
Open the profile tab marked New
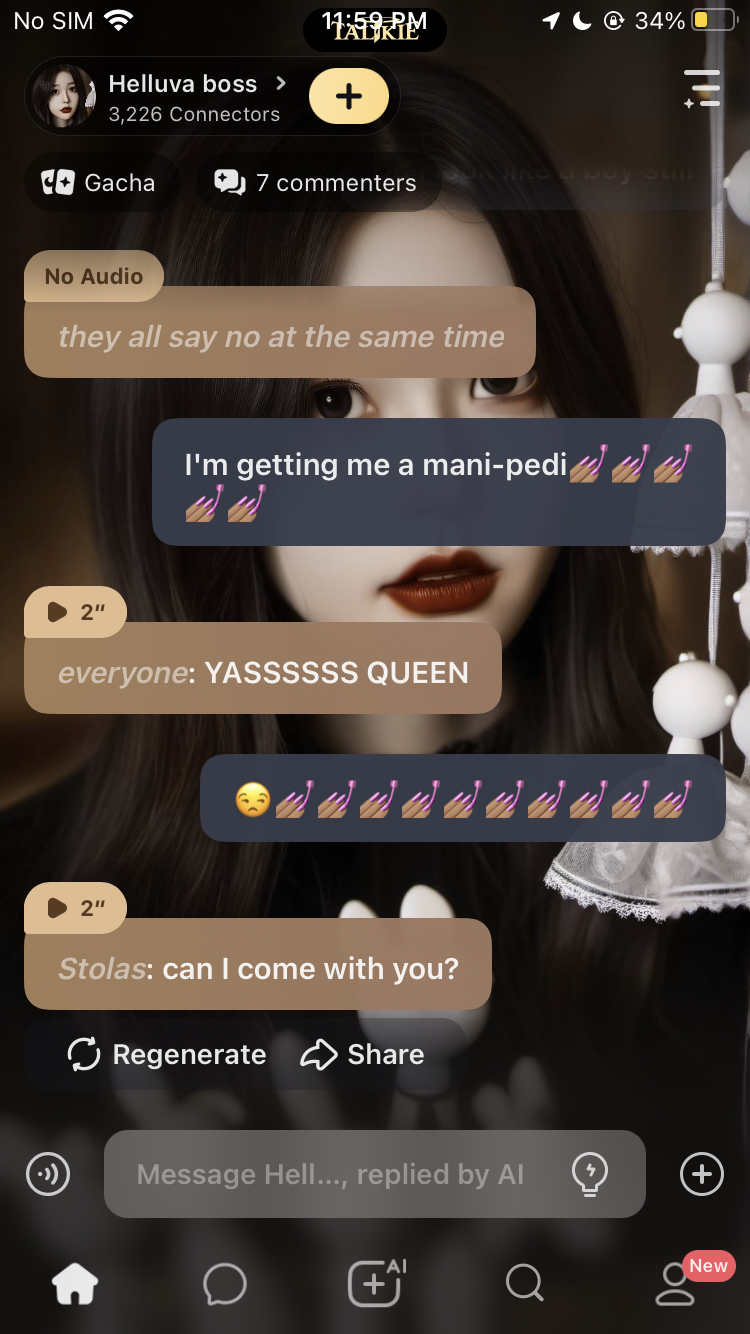coord(676,1284)
